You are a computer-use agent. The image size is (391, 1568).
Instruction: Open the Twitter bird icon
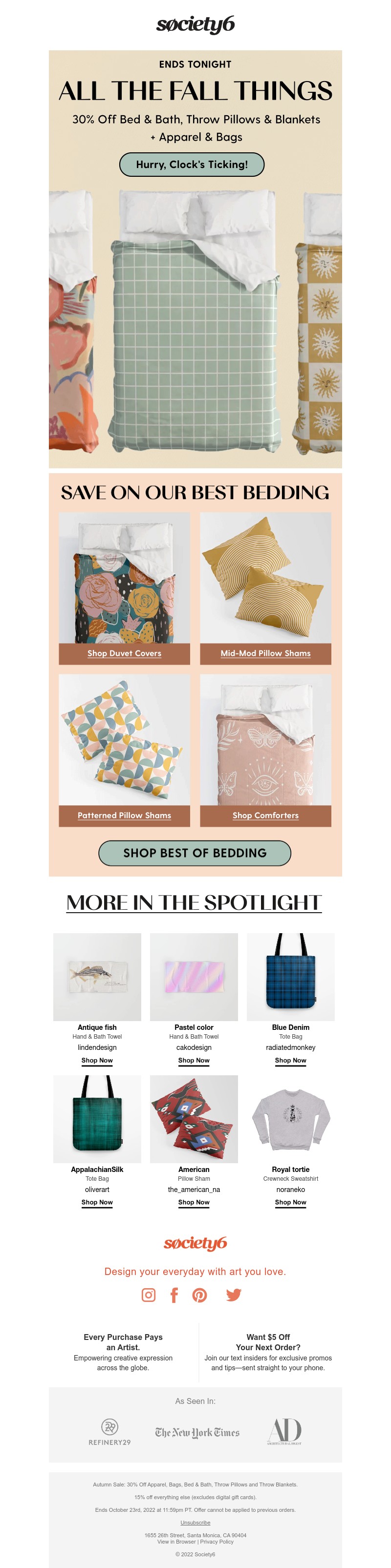[233, 1295]
